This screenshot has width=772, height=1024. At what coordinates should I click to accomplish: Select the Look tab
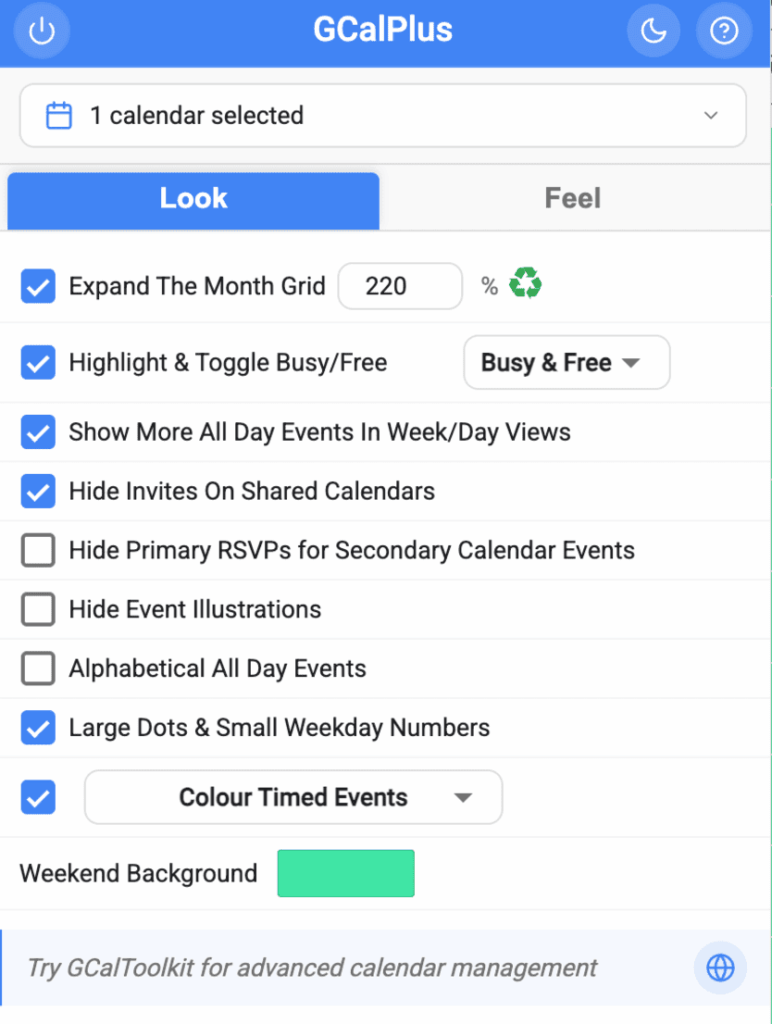193,199
